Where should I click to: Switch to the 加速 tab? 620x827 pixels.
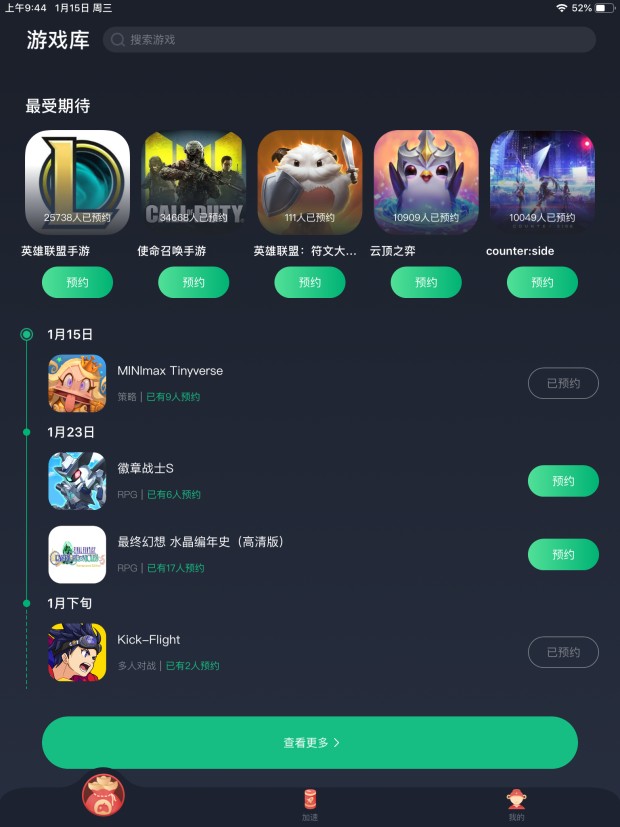[310, 803]
